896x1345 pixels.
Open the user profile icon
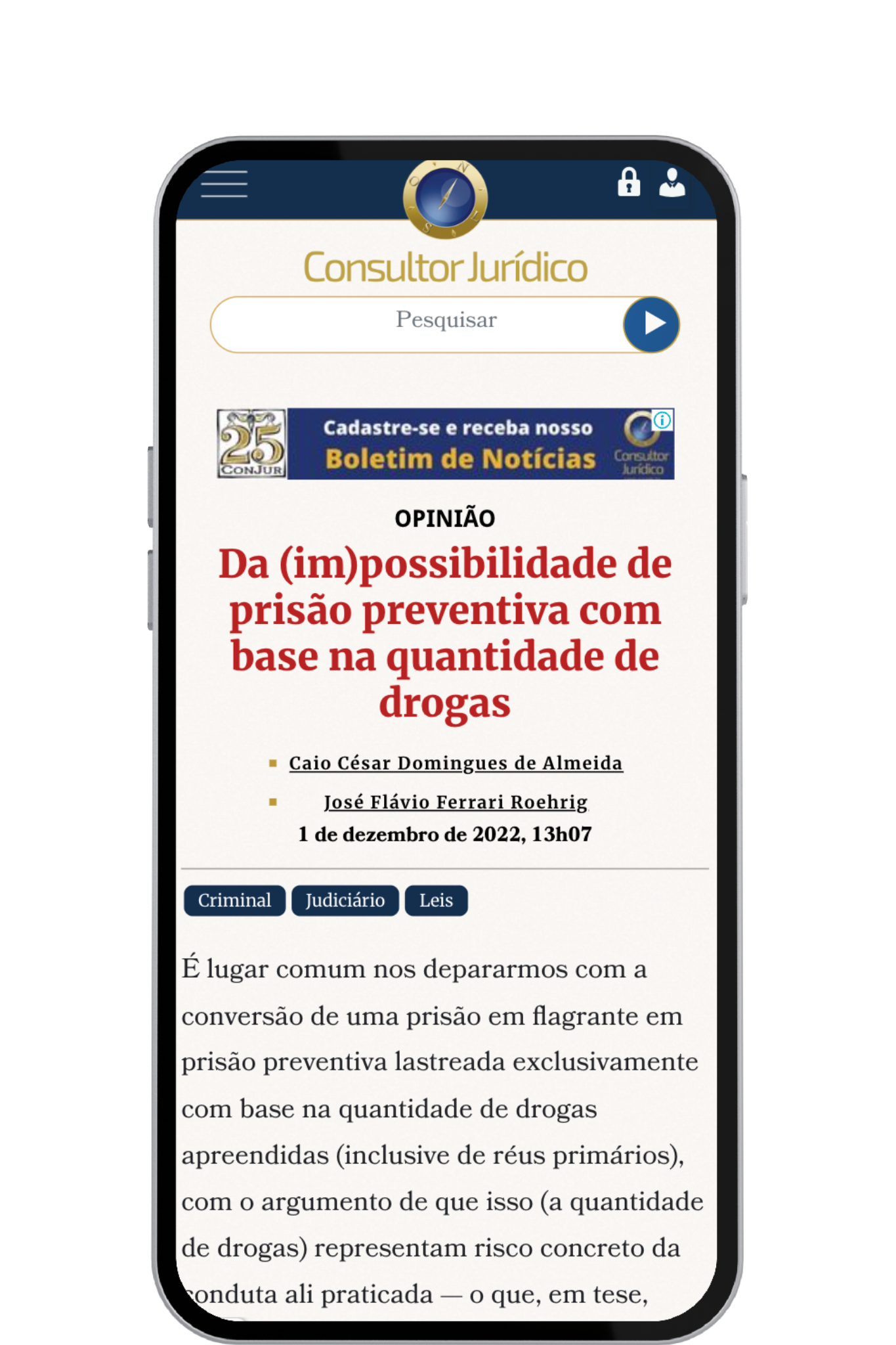click(x=672, y=183)
